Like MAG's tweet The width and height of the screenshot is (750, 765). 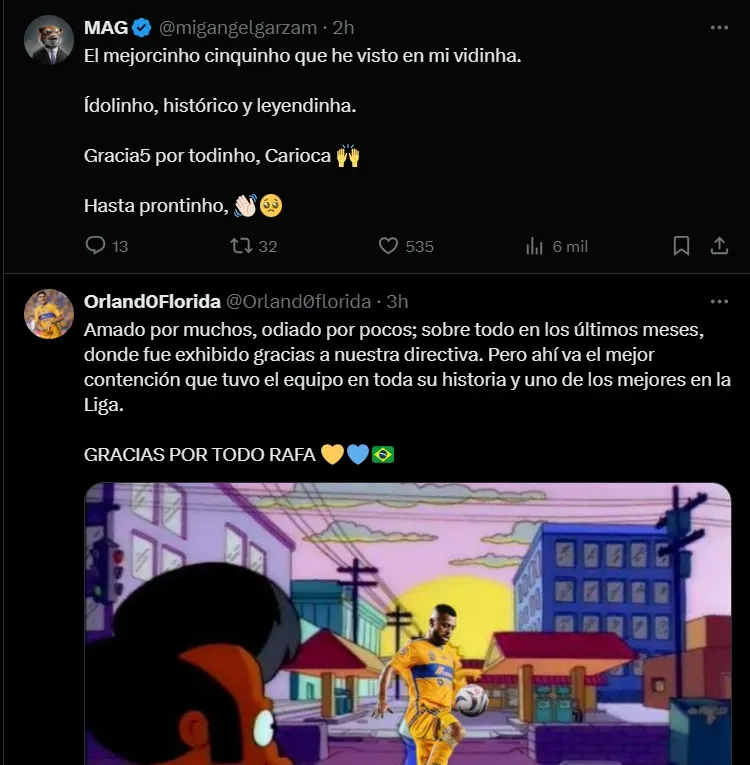[x=390, y=245]
